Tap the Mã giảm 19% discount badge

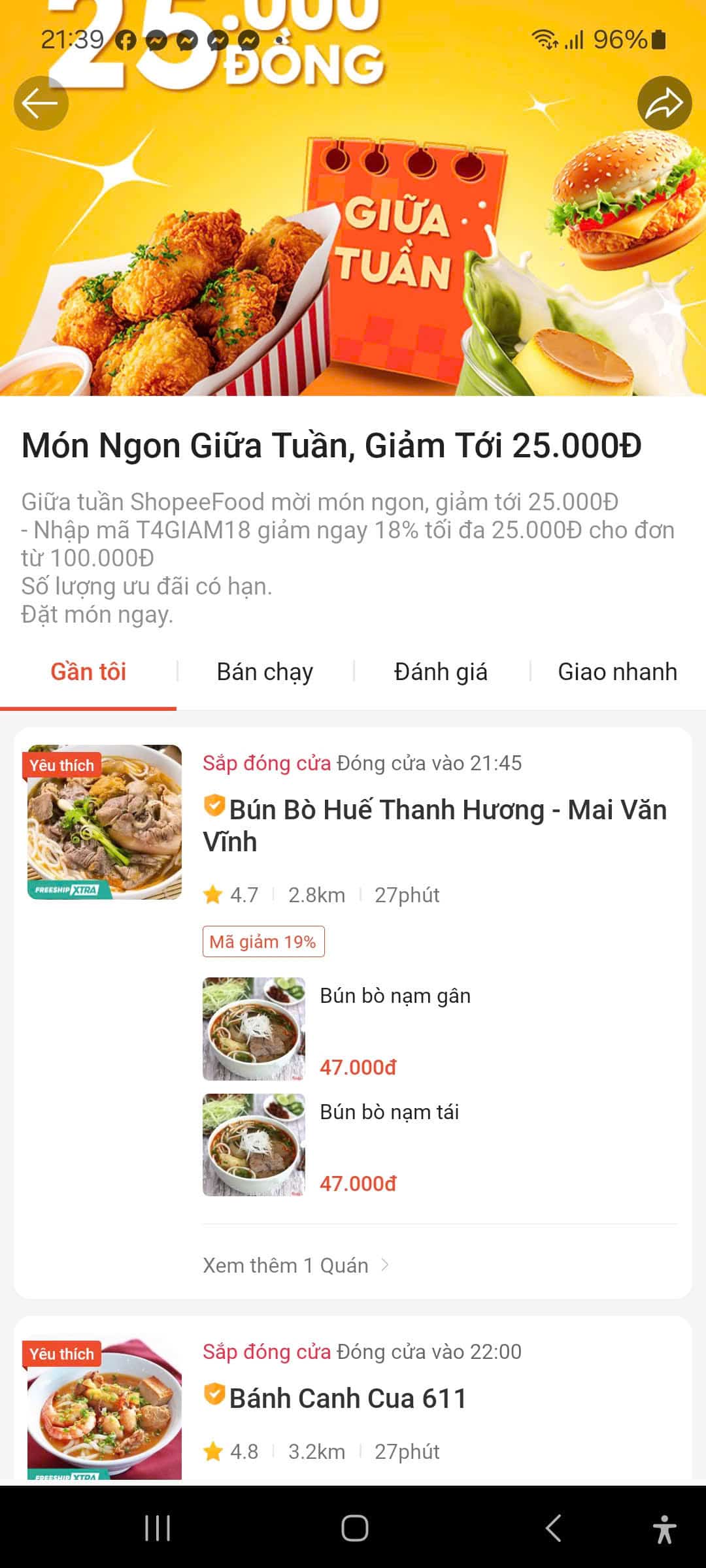[263, 942]
